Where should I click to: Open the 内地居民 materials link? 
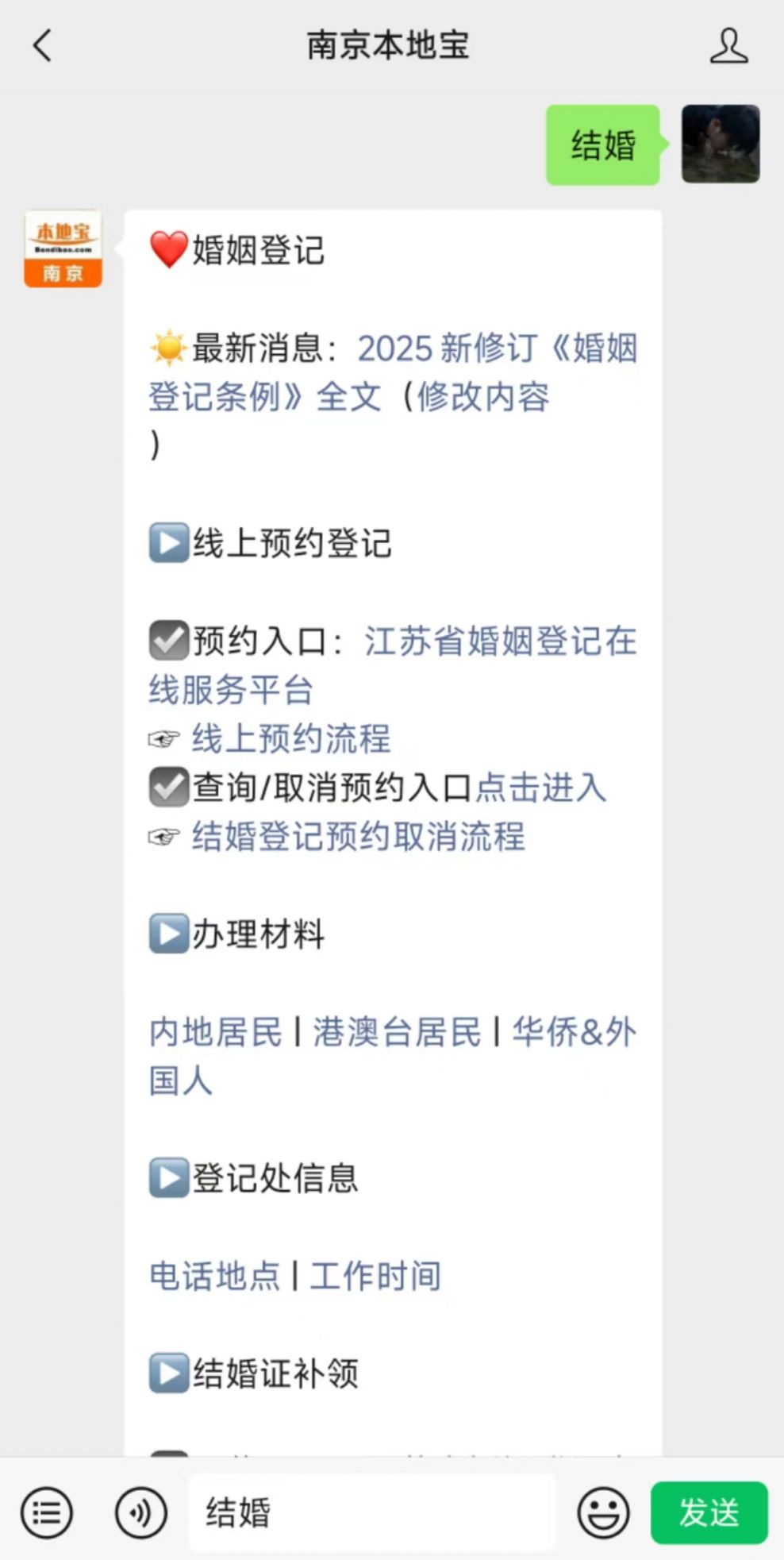pos(215,1032)
